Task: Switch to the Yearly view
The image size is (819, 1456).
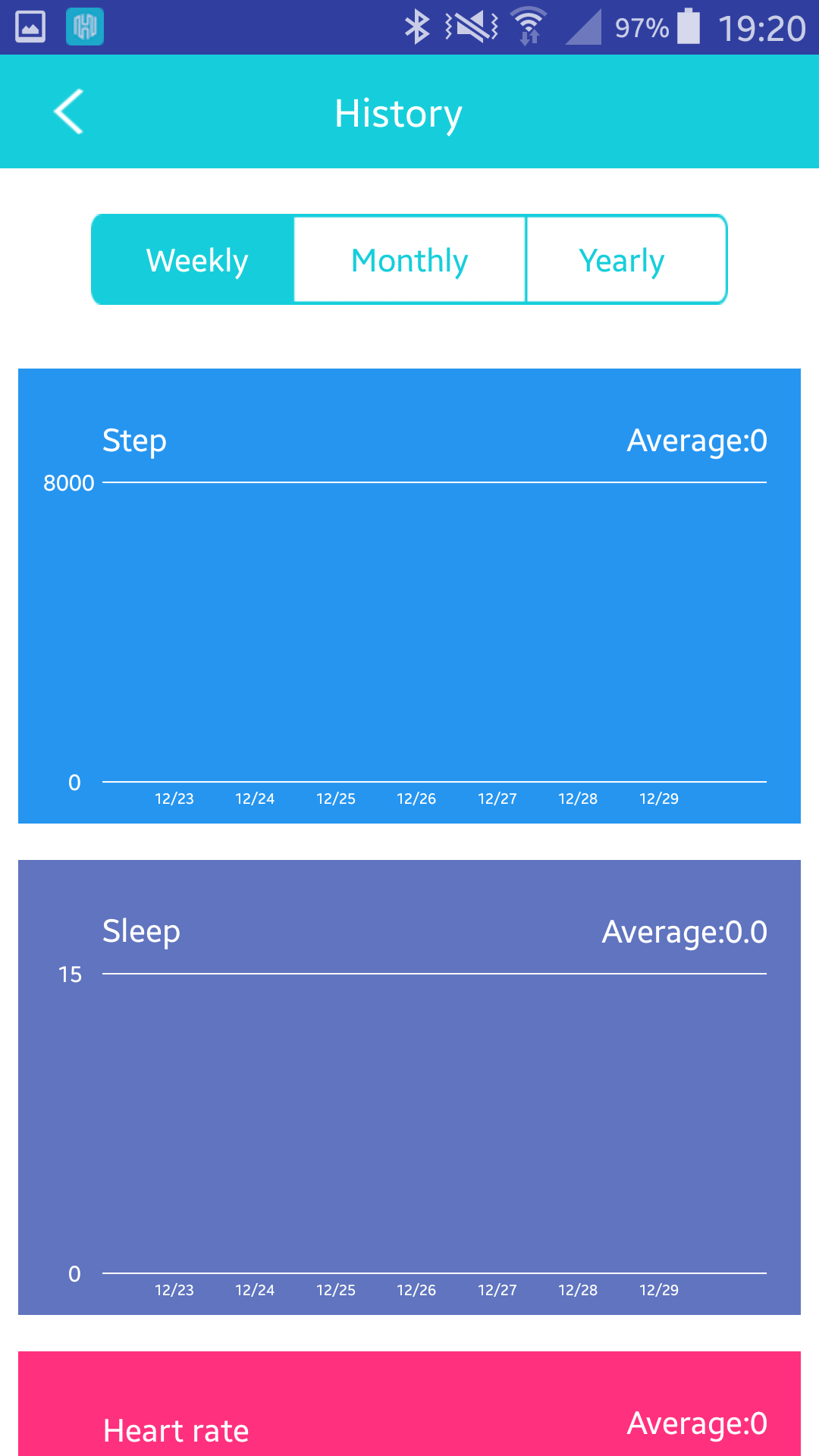Action: [626, 259]
